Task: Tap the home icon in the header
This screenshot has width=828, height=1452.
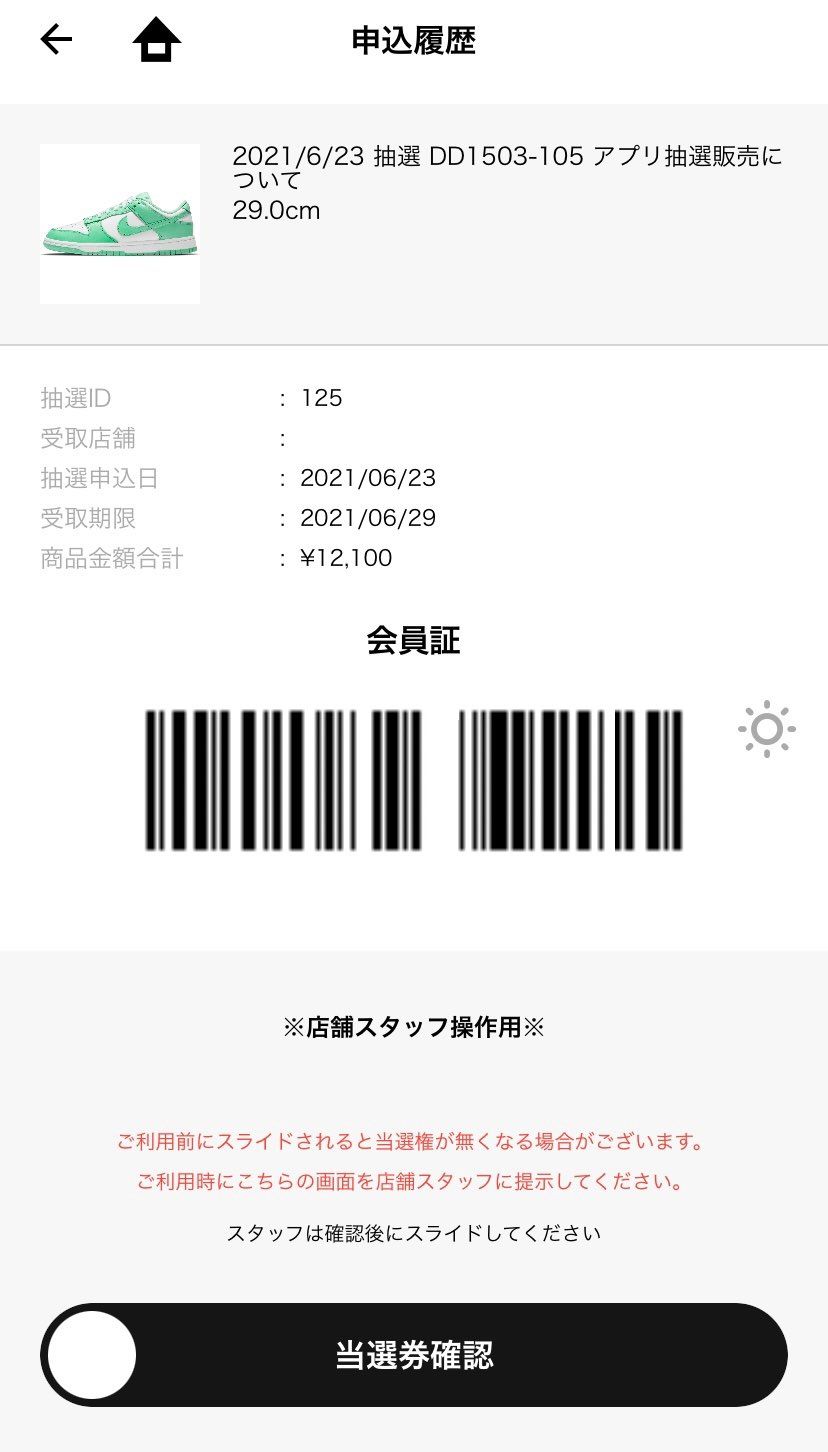Action: [156, 40]
